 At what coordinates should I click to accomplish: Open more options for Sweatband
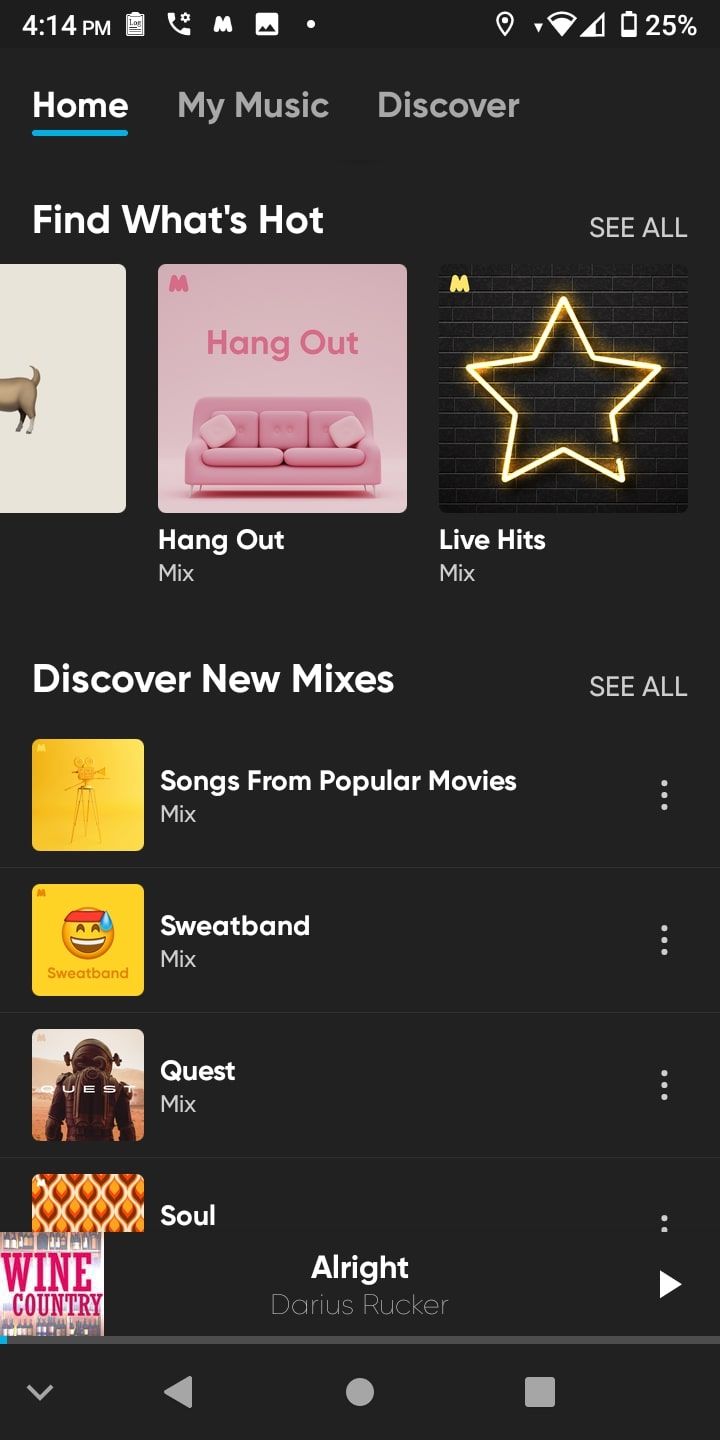pos(664,940)
